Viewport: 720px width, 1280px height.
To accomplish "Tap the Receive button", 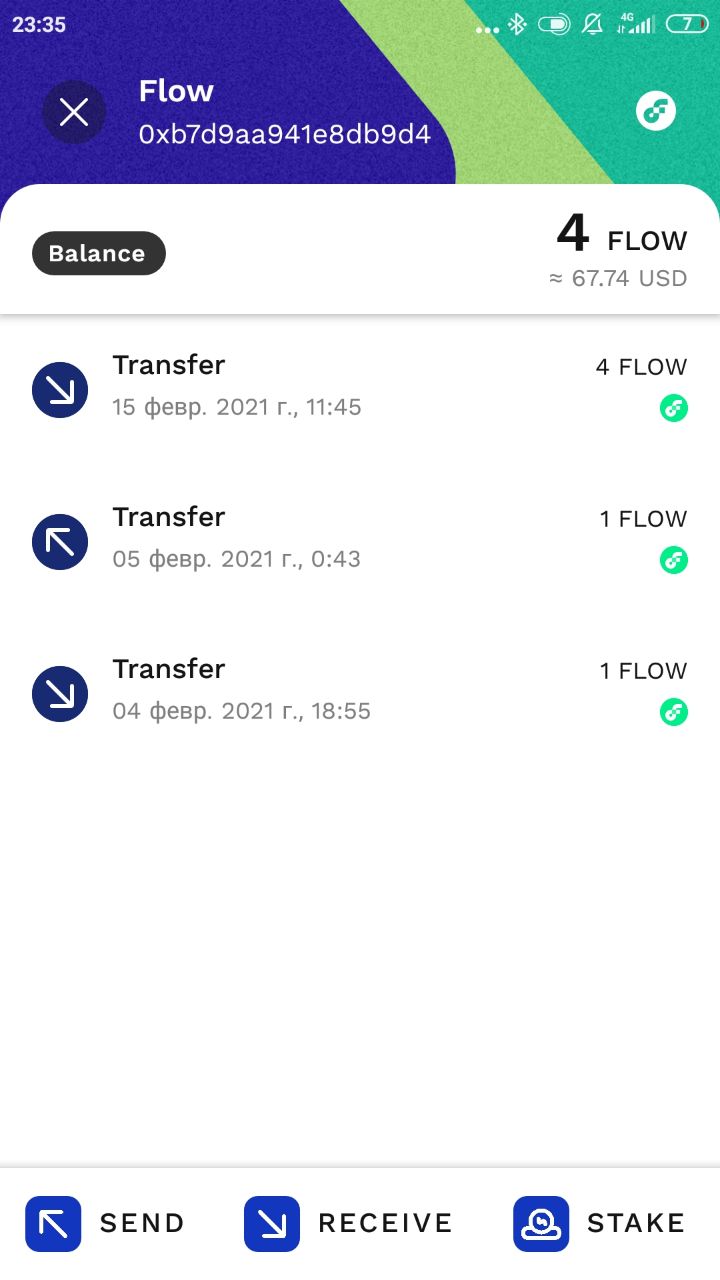I will 349,1223.
